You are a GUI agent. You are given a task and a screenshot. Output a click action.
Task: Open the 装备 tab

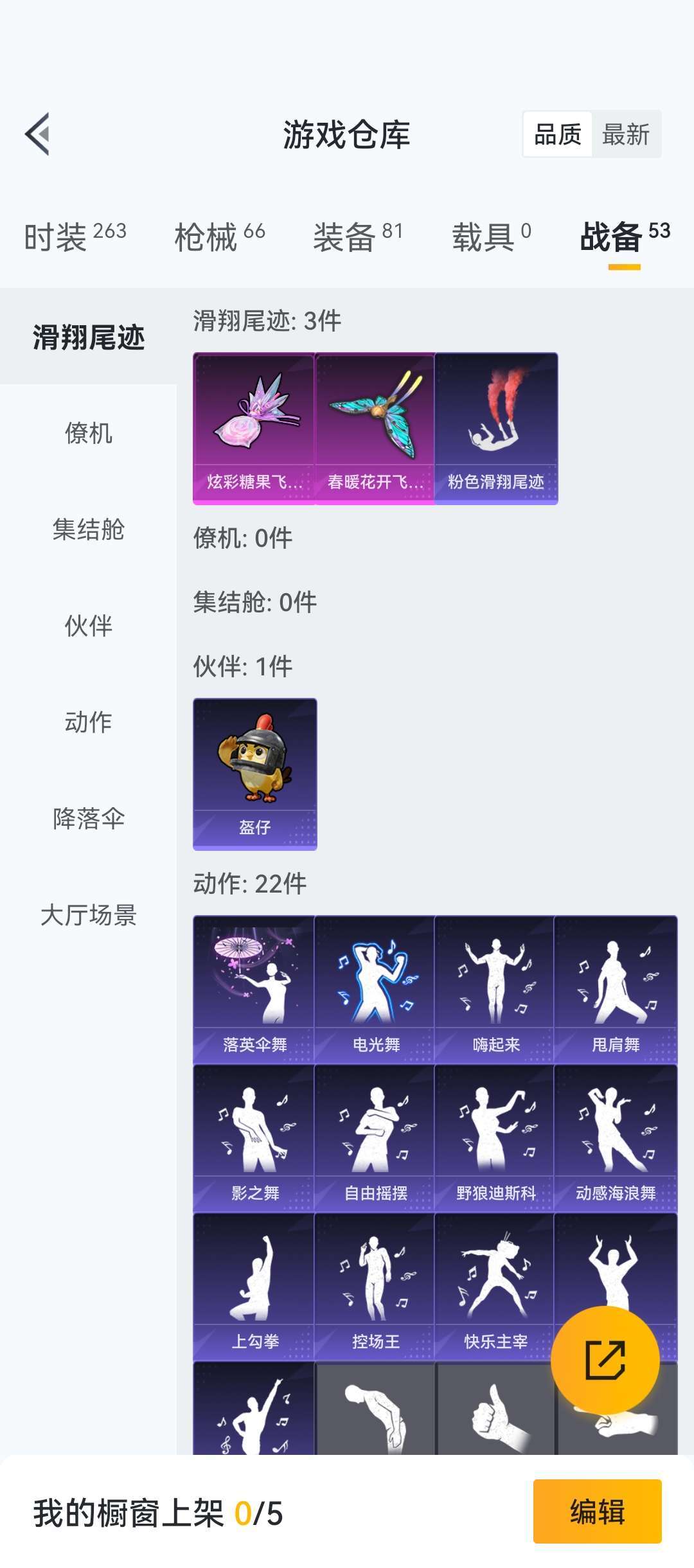point(357,236)
